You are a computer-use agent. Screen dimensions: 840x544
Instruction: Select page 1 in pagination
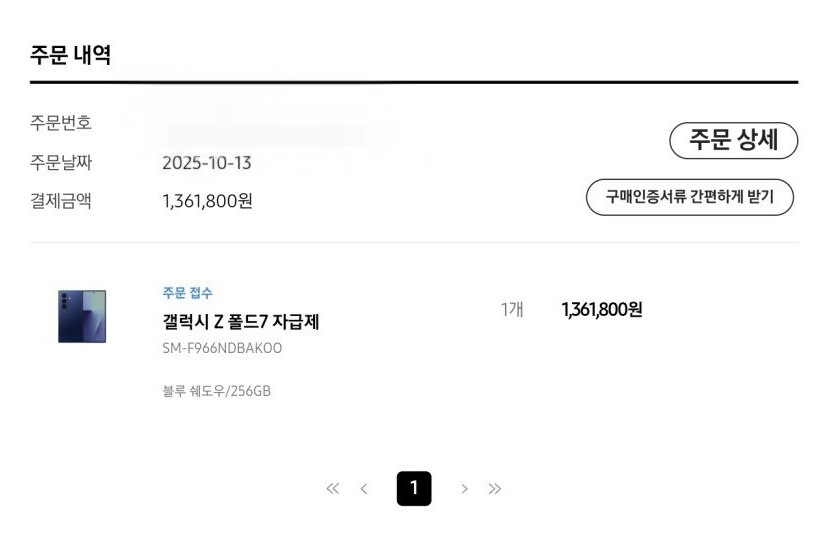point(414,489)
